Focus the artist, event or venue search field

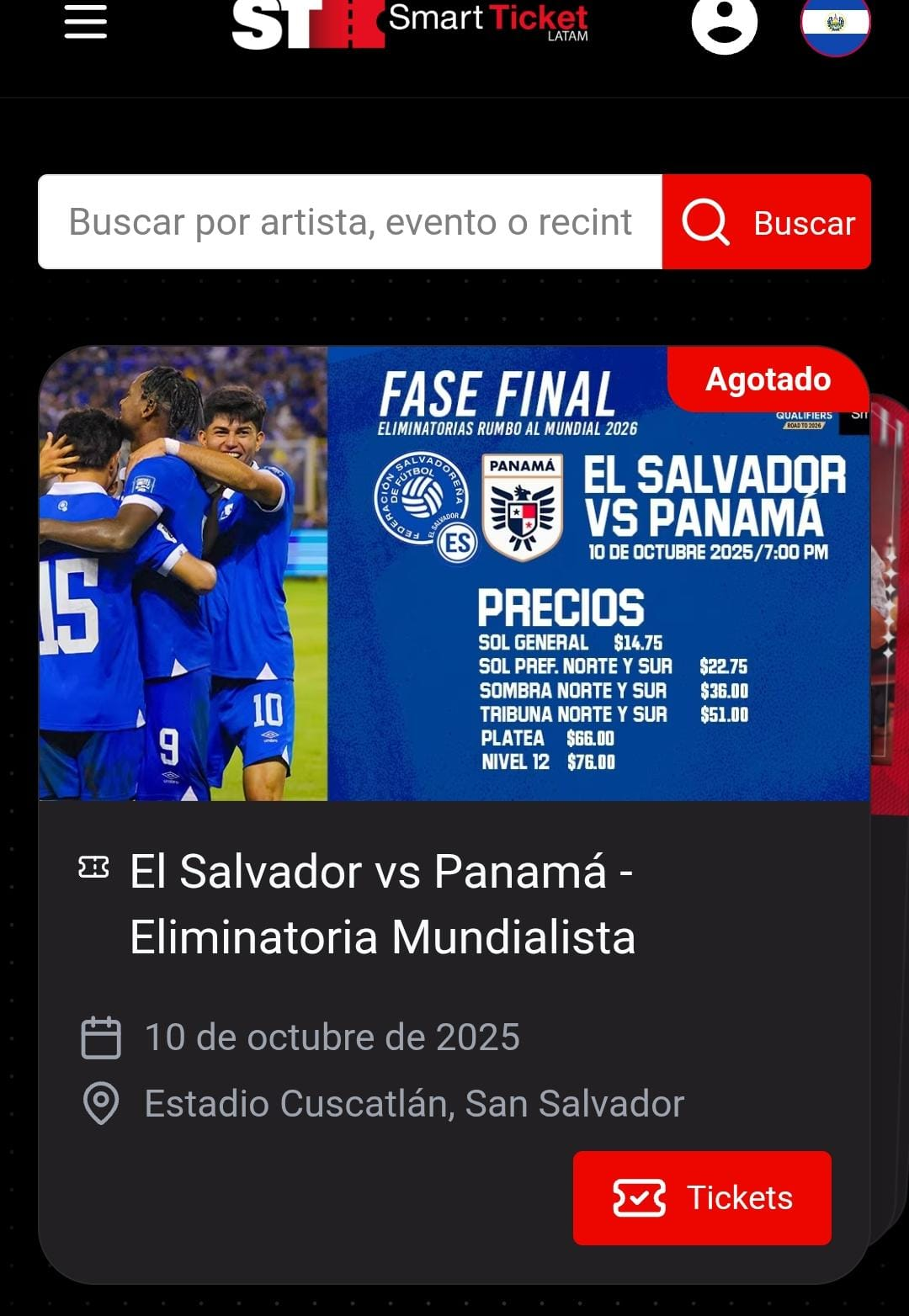coord(350,222)
